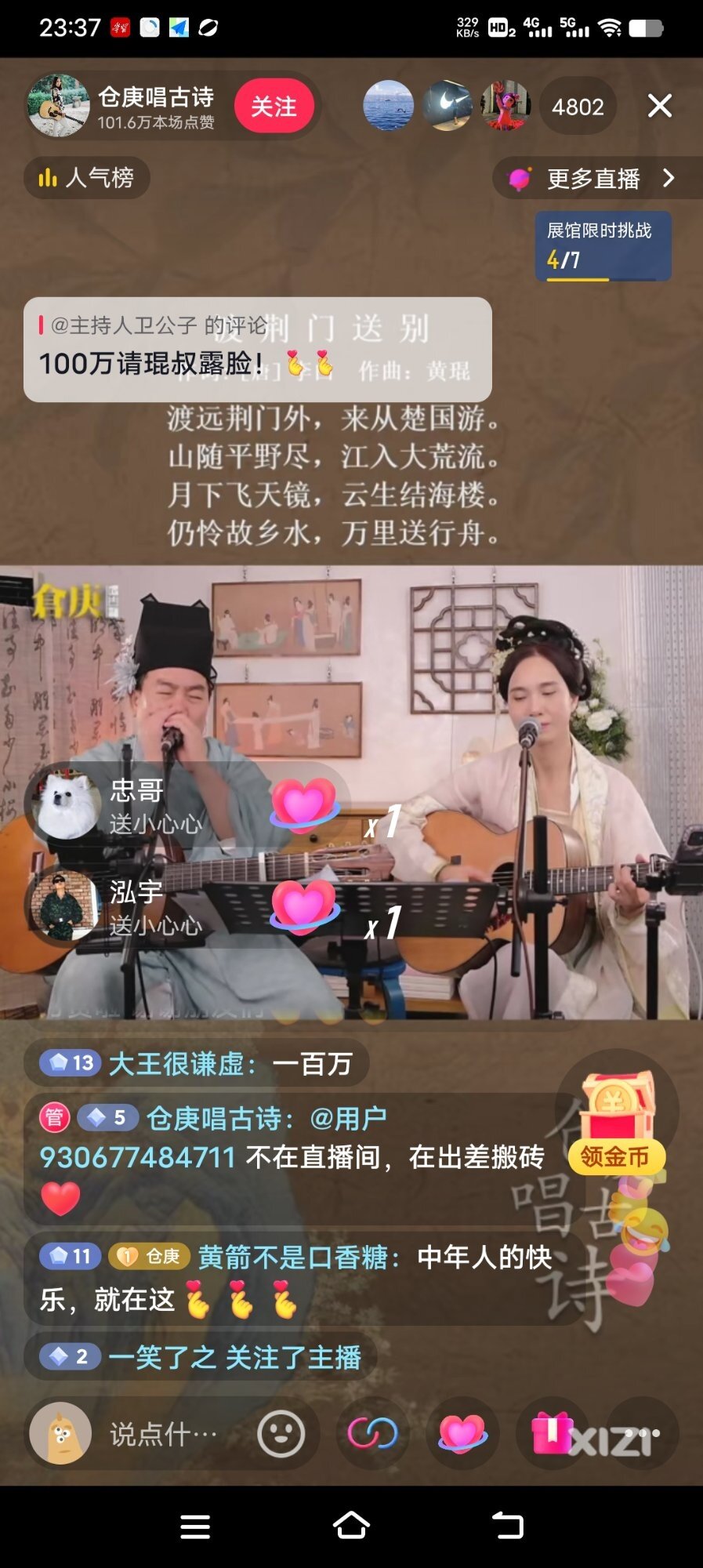Close the live stream
The width and height of the screenshot is (703, 1568).
[659, 105]
